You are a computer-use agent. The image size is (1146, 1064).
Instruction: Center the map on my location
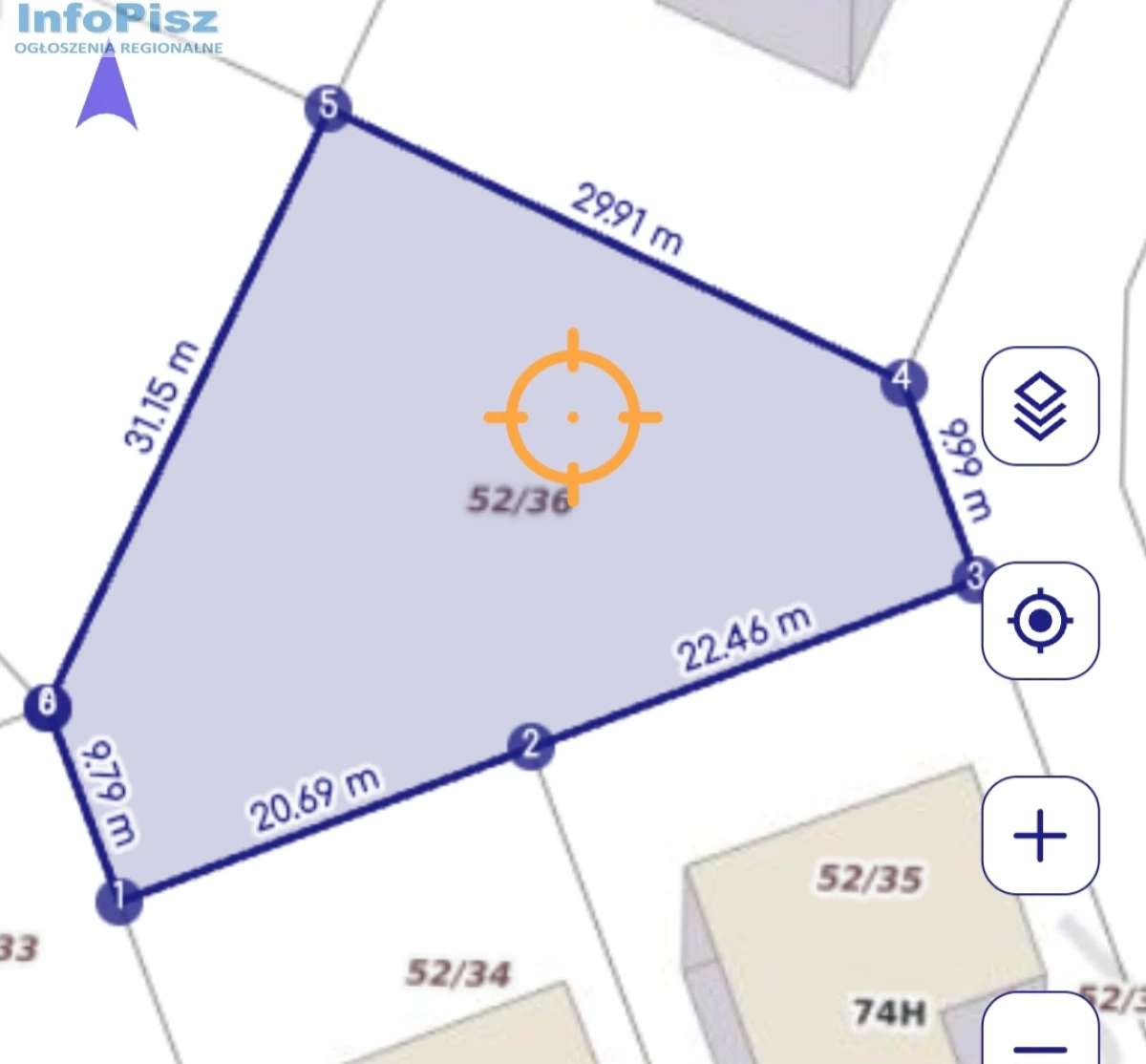coord(1040,621)
